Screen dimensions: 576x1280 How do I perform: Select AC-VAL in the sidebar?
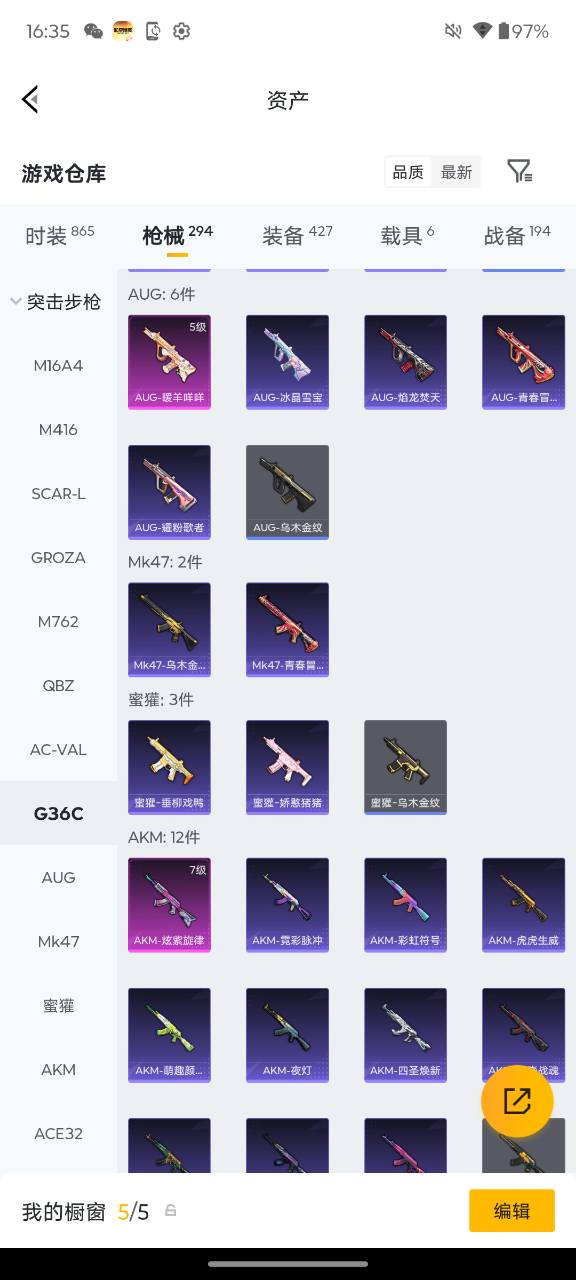pos(58,749)
